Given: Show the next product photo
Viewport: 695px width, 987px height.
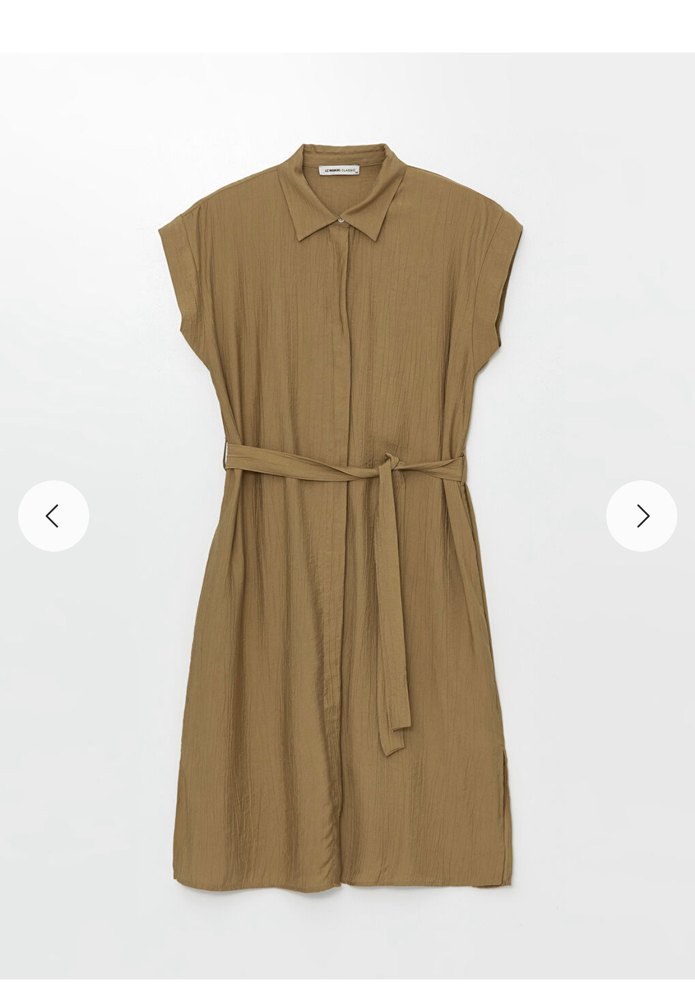Looking at the screenshot, I should (641, 516).
